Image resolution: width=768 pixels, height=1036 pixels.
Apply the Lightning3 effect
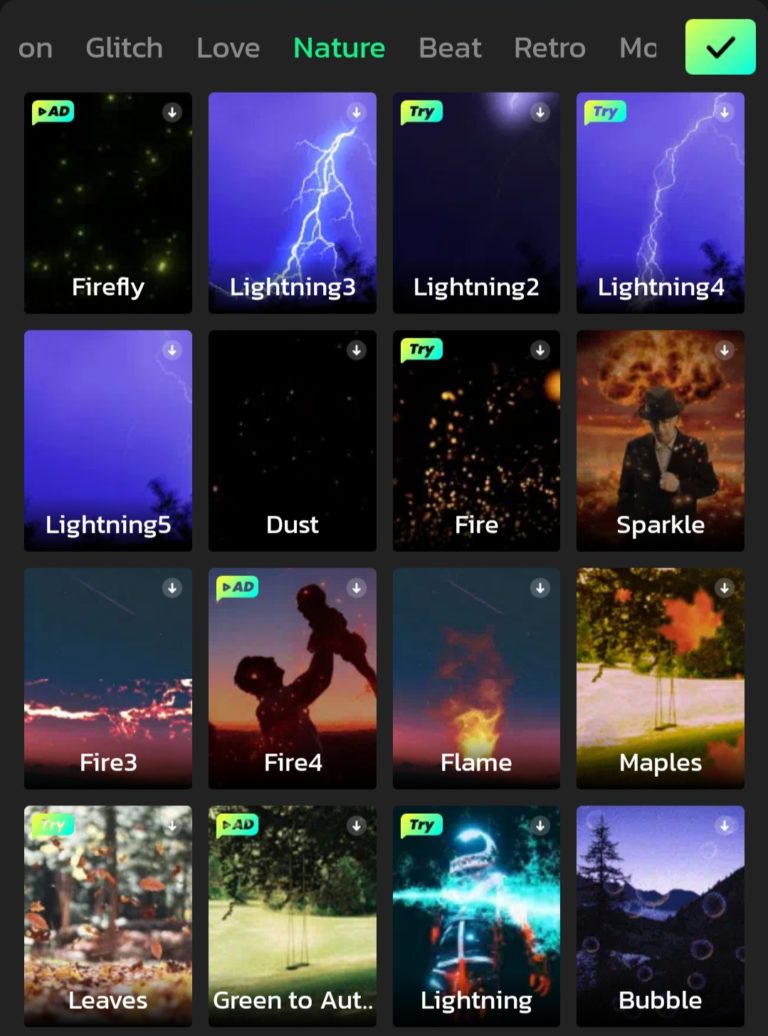[x=292, y=203]
